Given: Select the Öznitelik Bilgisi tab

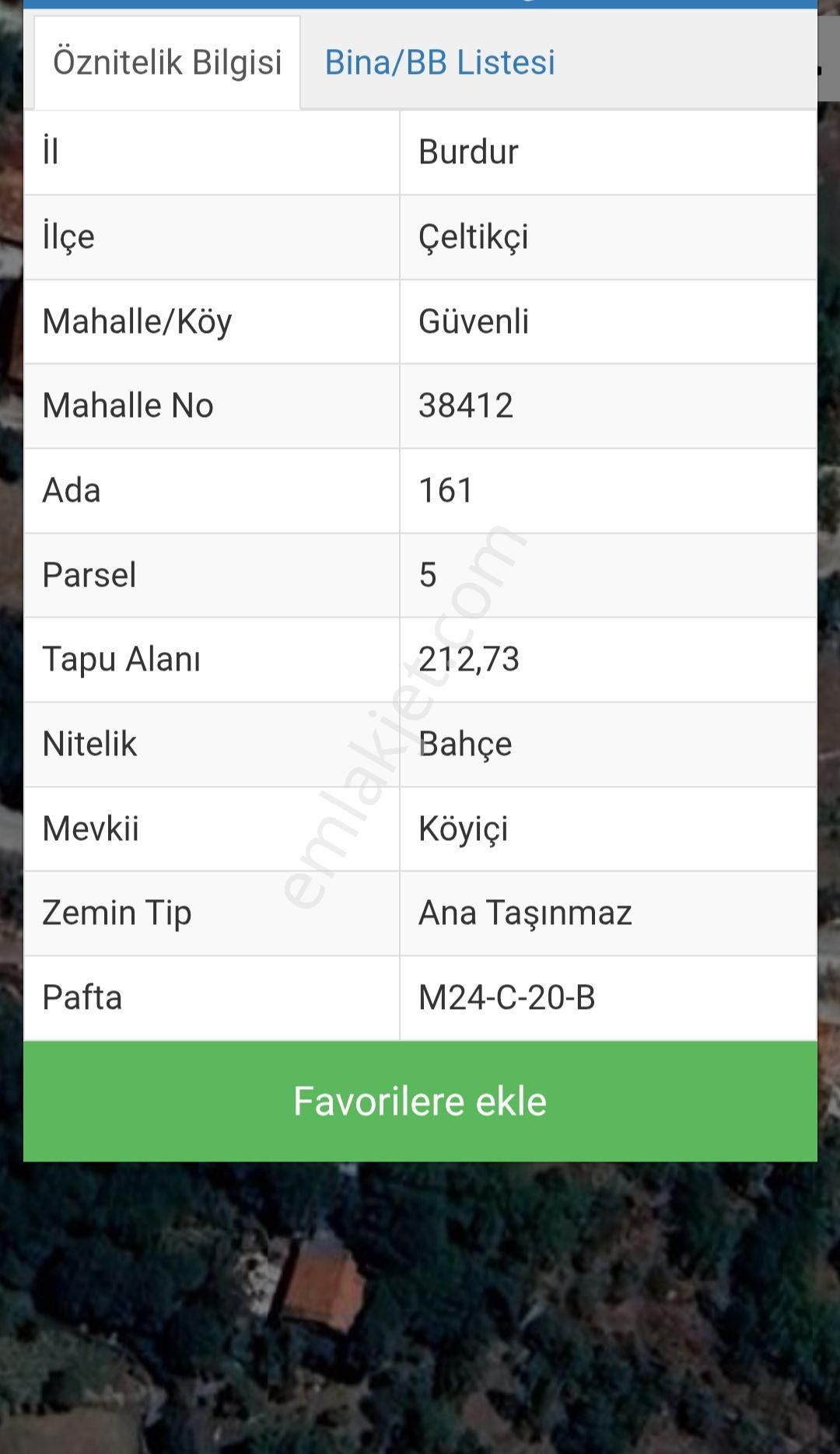Looking at the screenshot, I should pyautogui.click(x=167, y=62).
